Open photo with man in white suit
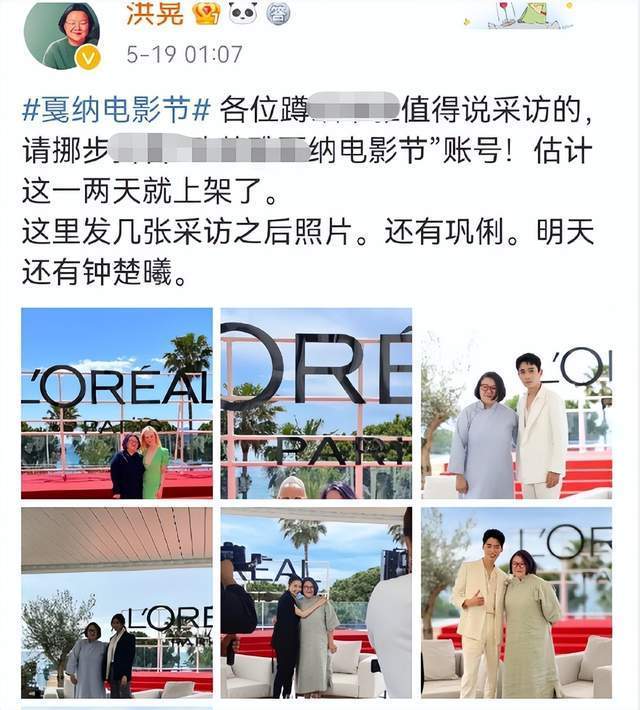The width and height of the screenshot is (640, 710). 515,403
